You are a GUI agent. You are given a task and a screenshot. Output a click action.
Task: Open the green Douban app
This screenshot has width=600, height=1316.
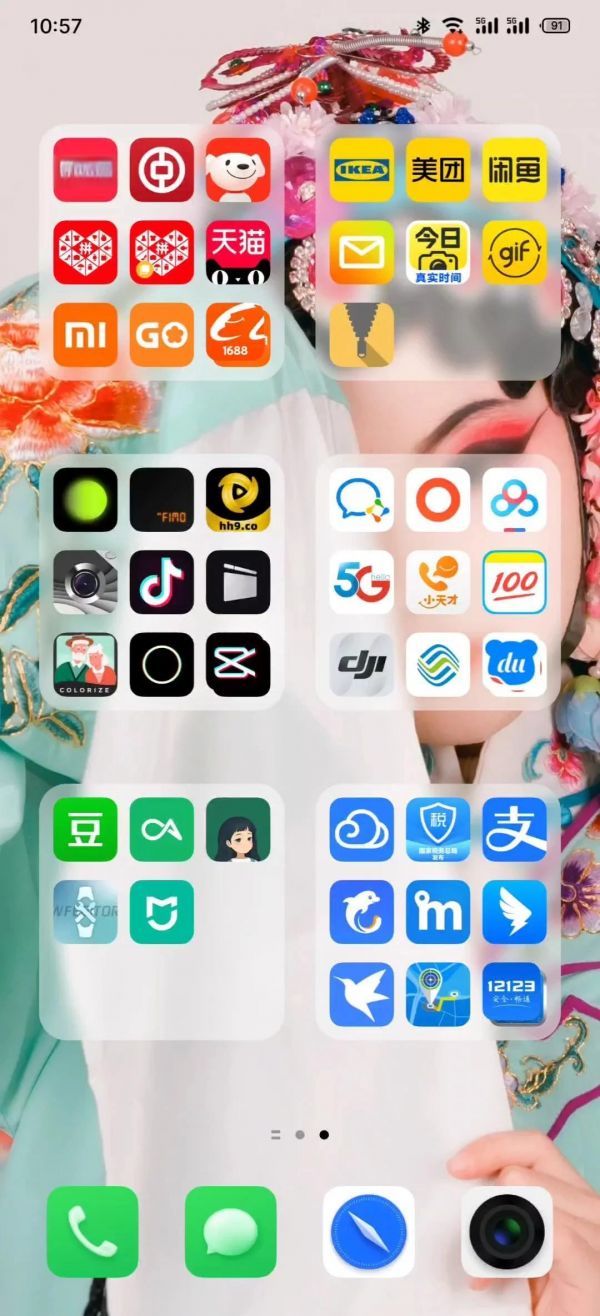(x=85, y=829)
